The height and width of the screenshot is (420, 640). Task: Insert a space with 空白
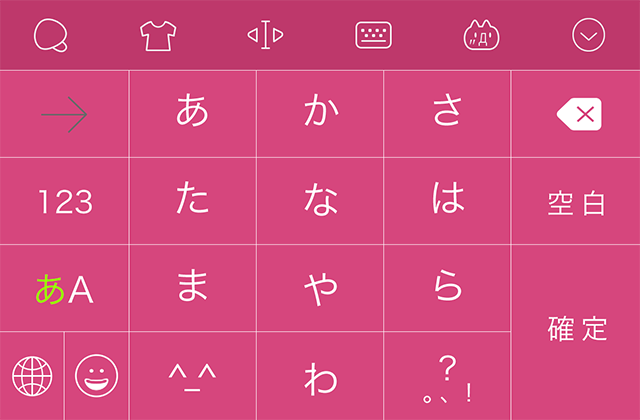point(576,202)
